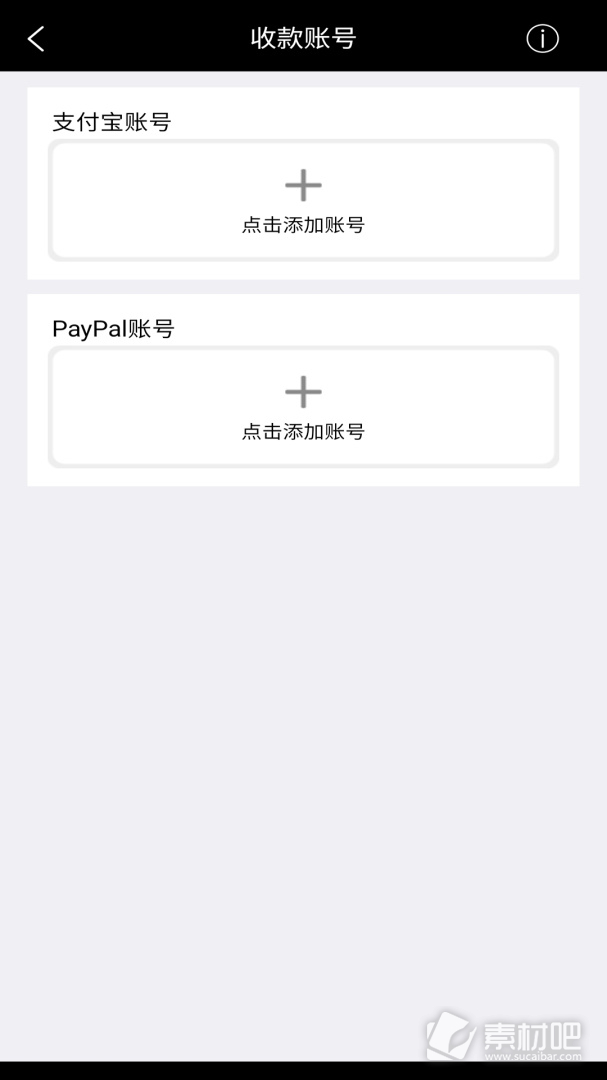Open the info icon in the header
Image resolution: width=607 pixels, height=1080 pixels.
(x=542, y=39)
